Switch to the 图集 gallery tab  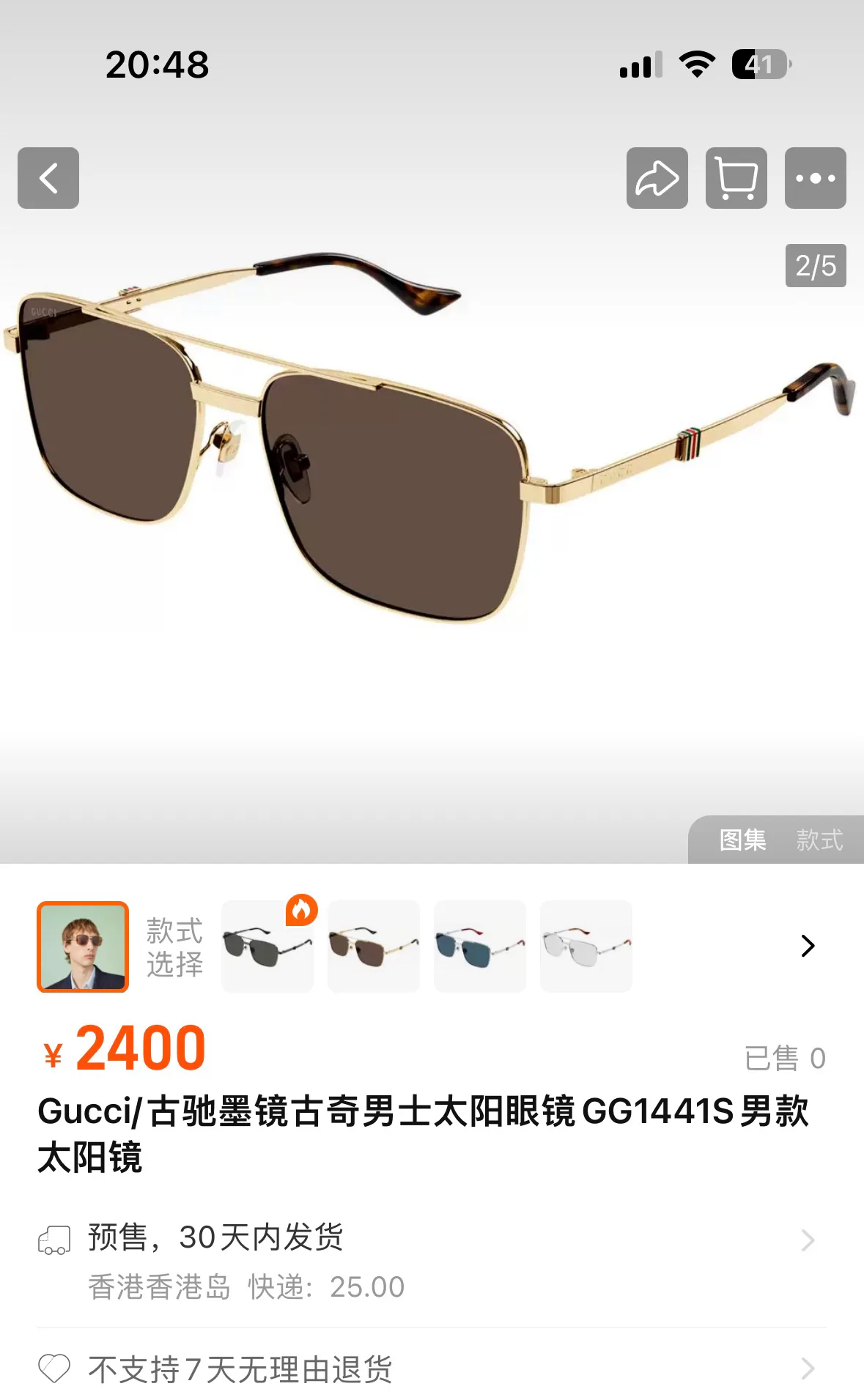click(742, 840)
